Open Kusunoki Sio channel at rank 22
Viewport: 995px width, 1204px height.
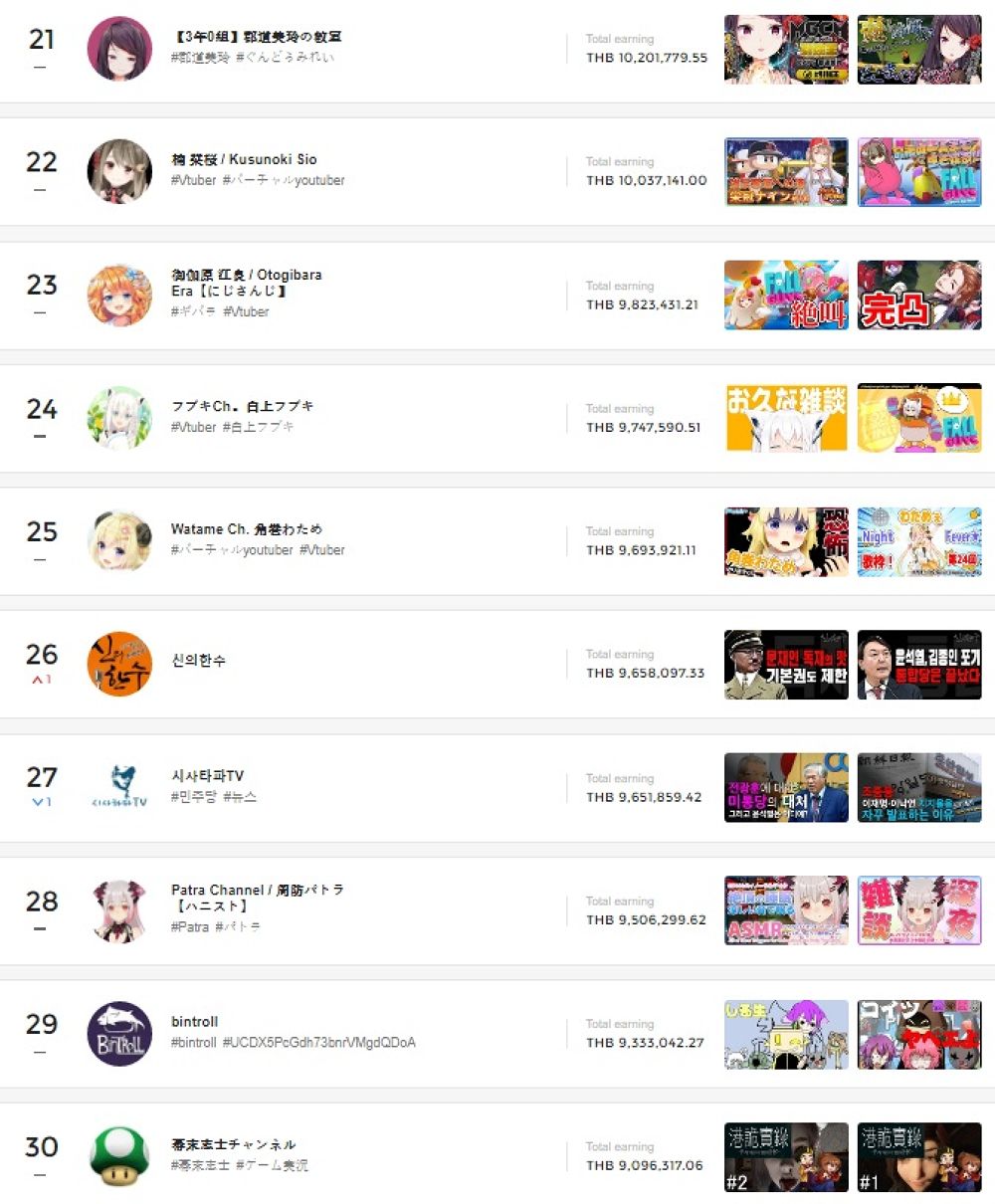[x=244, y=159]
